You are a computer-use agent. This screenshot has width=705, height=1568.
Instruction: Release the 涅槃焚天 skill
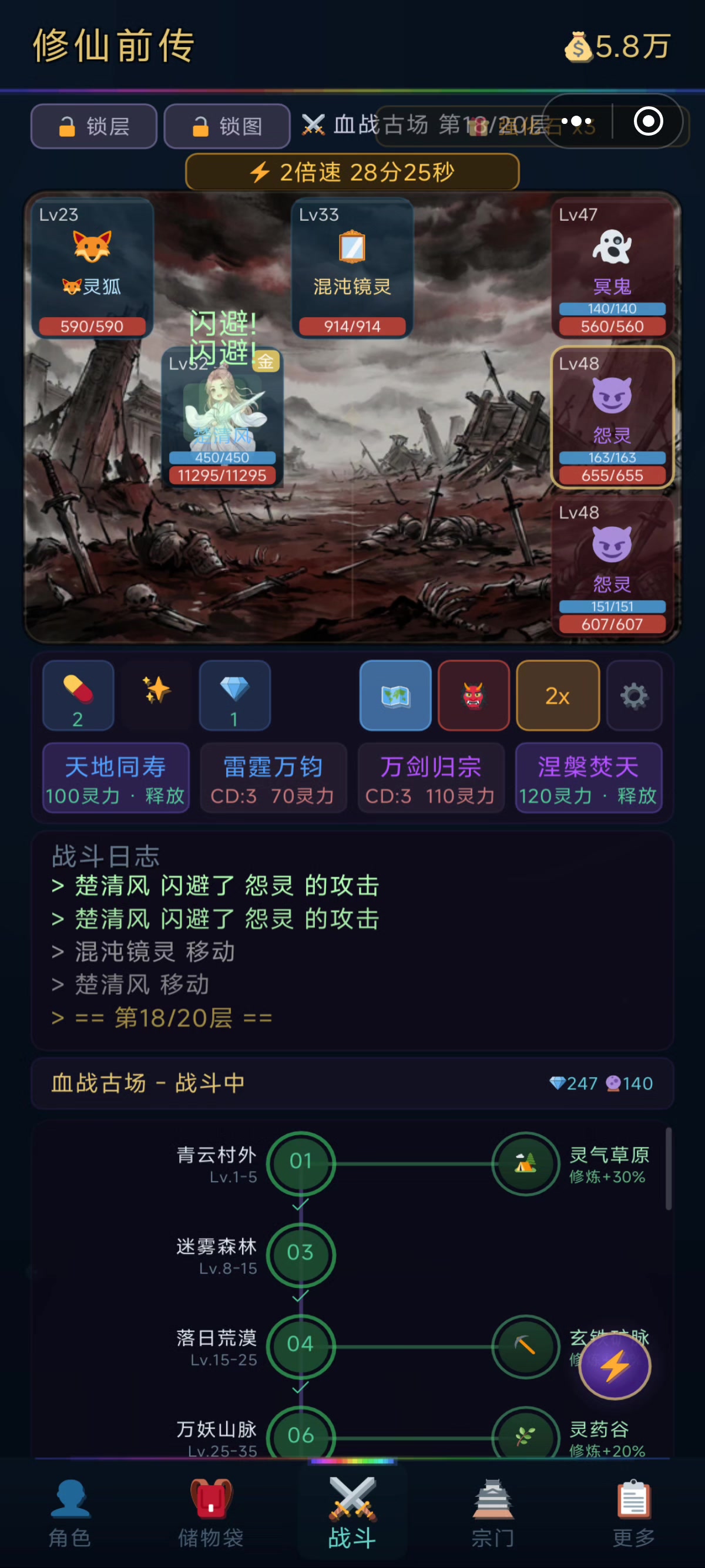(x=588, y=778)
